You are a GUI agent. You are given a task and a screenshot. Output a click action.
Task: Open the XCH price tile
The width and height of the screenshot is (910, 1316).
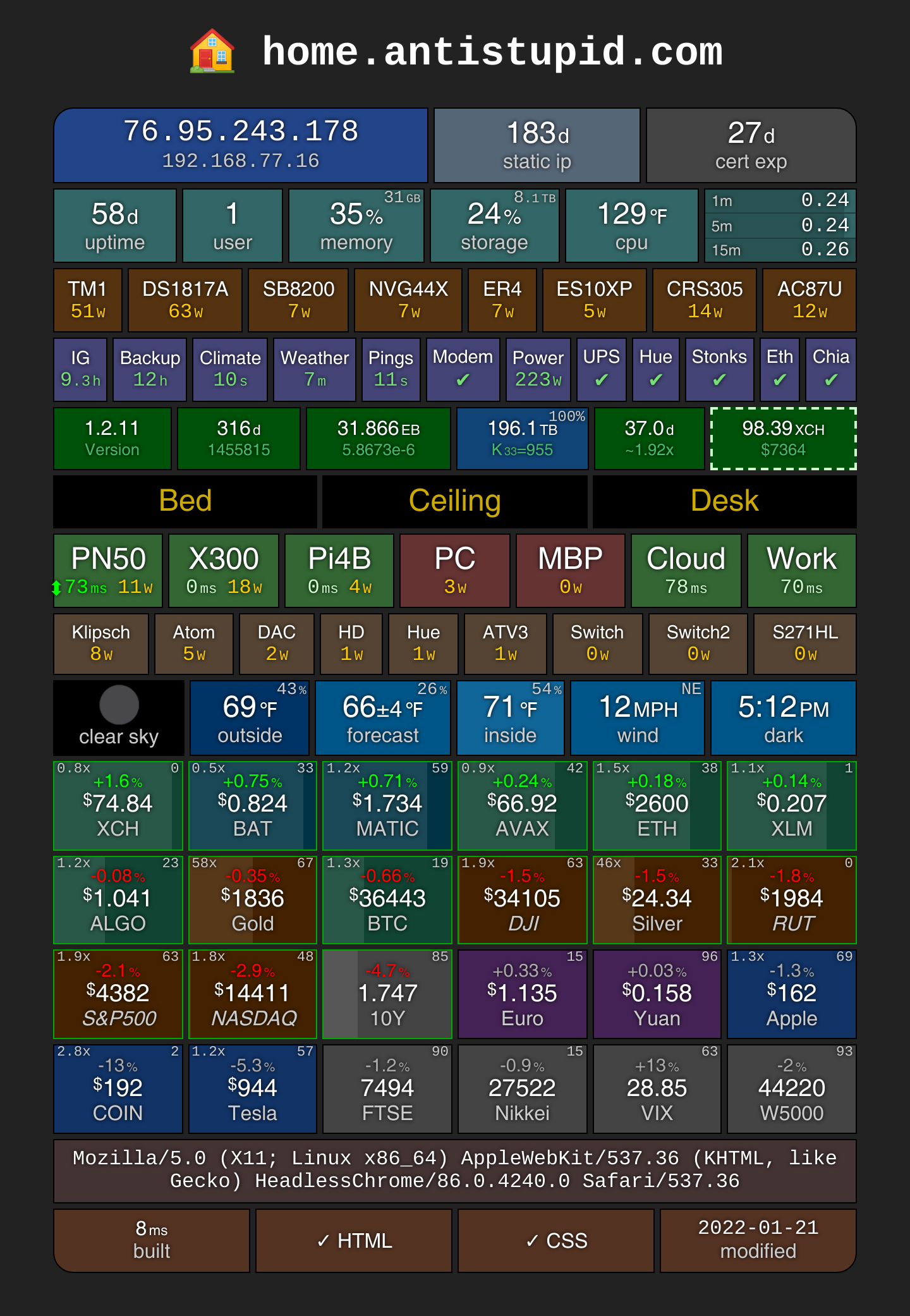[118, 806]
